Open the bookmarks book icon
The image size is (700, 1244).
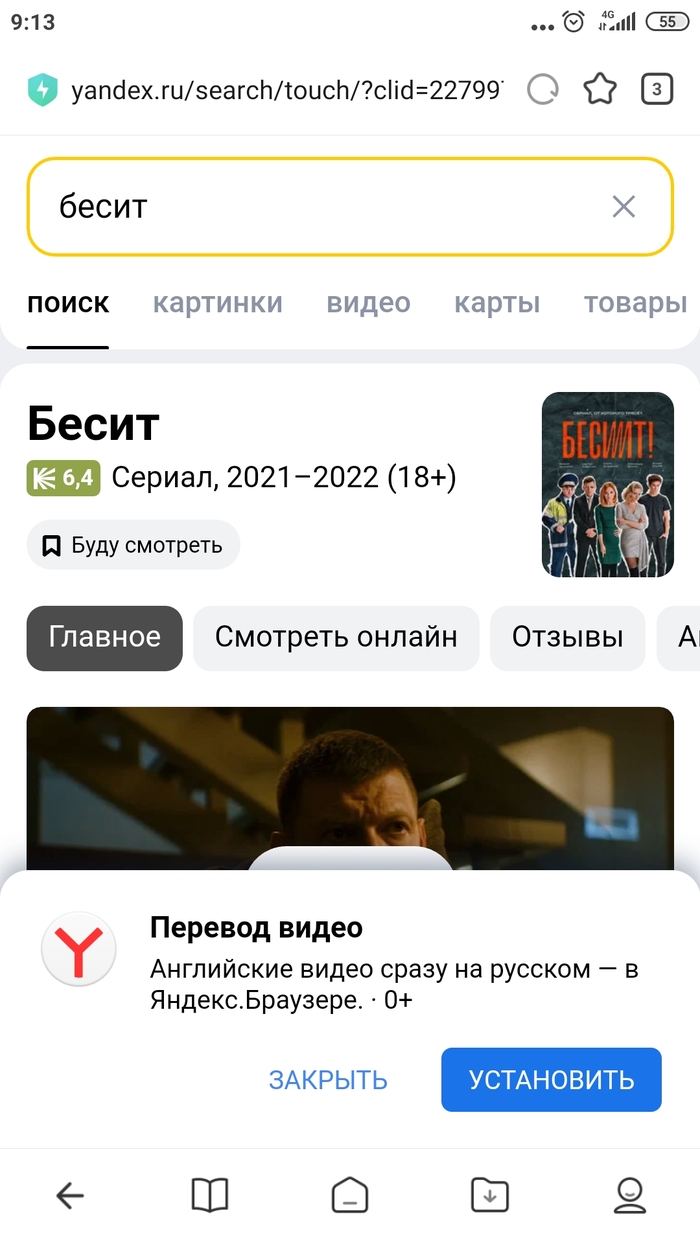point(210,1194)
